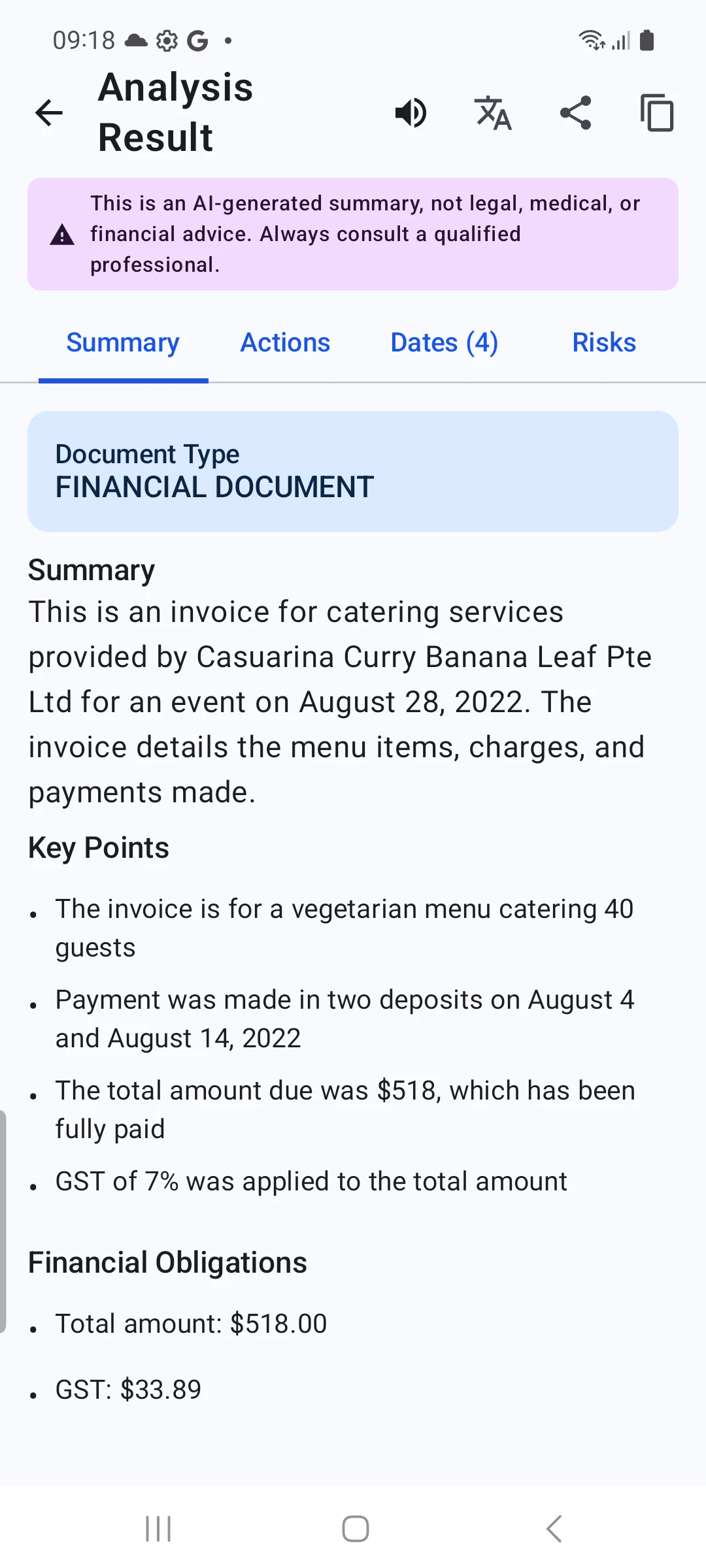Read the summary aloud with the speaker icon
Image resolution: width=706 pixels, height=1568 pixels.
[411, 113]
